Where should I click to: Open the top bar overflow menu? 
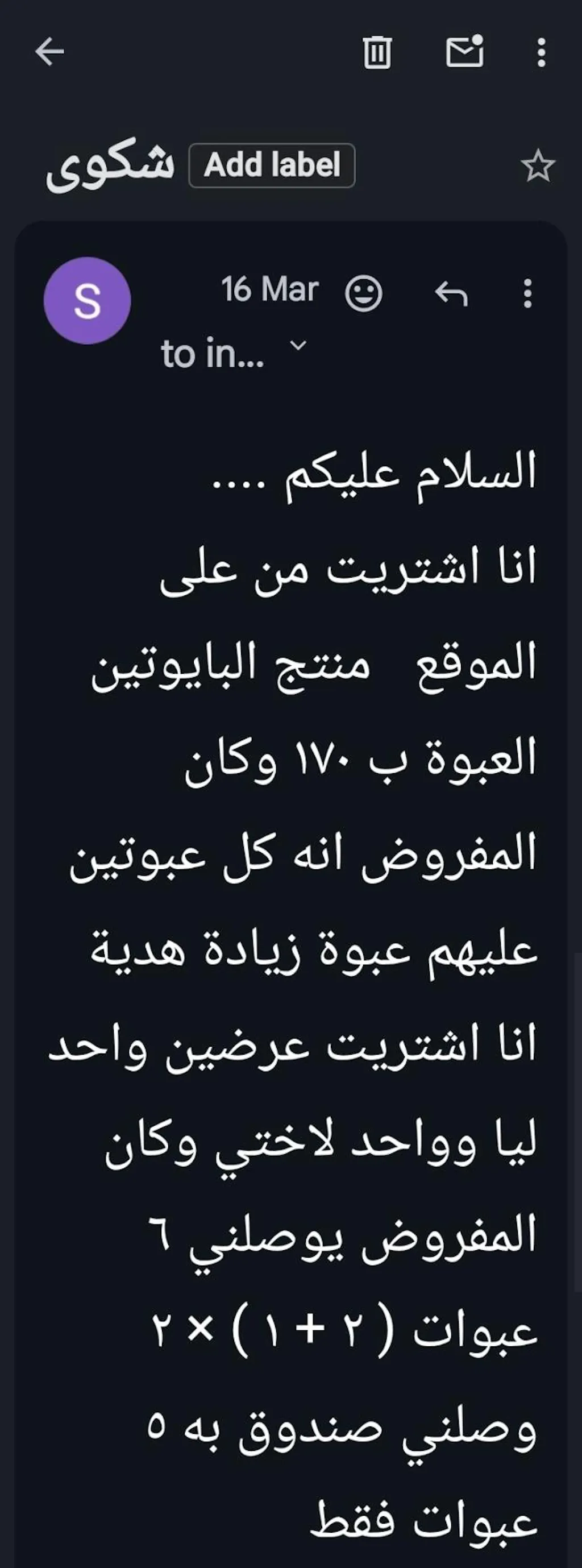point(541,52)
